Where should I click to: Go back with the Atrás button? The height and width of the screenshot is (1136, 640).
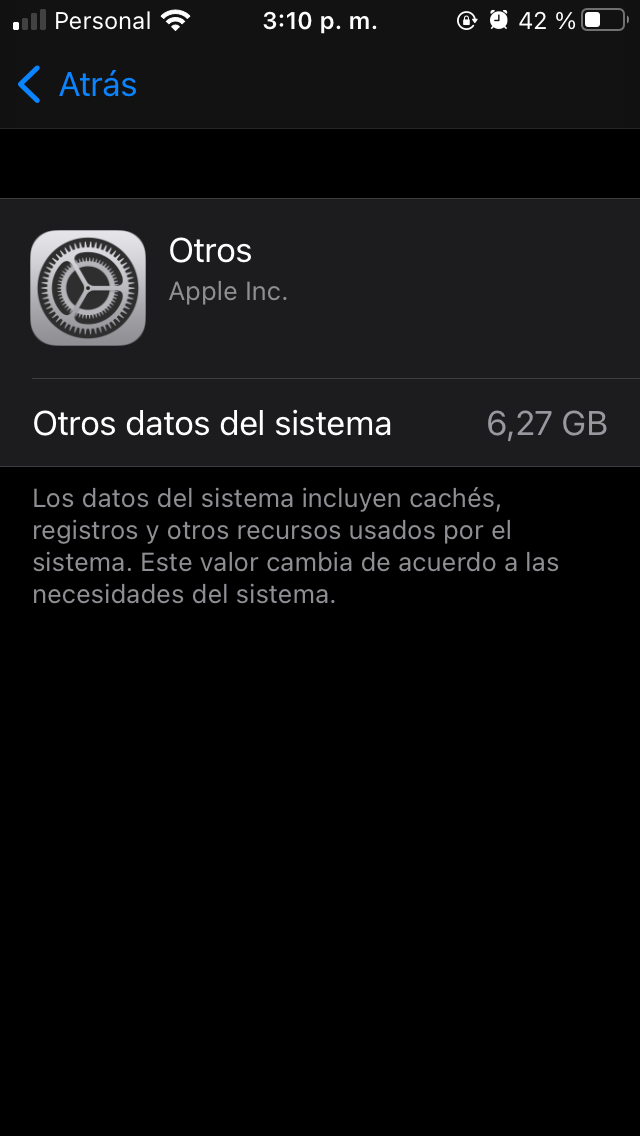[78, 85]
